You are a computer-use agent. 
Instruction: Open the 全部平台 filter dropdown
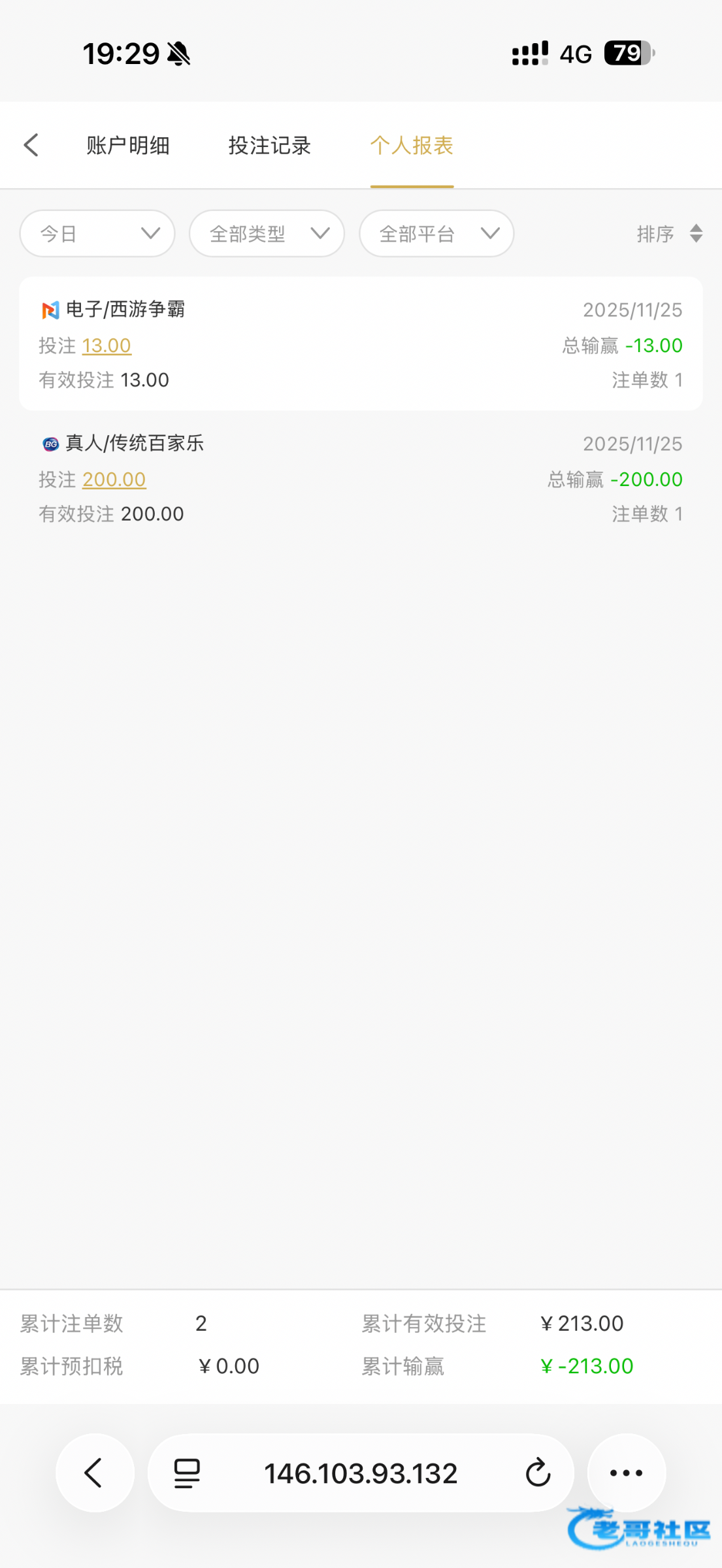point(436,234)
